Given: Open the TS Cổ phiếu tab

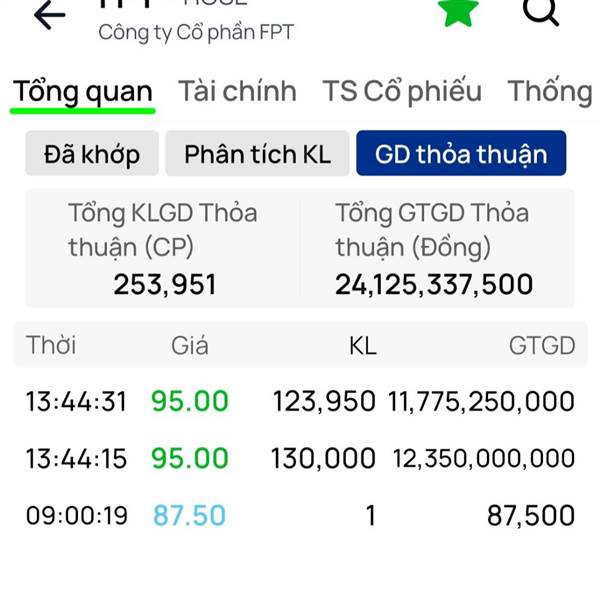Looking at the screenshot, I should coord(401,91).
